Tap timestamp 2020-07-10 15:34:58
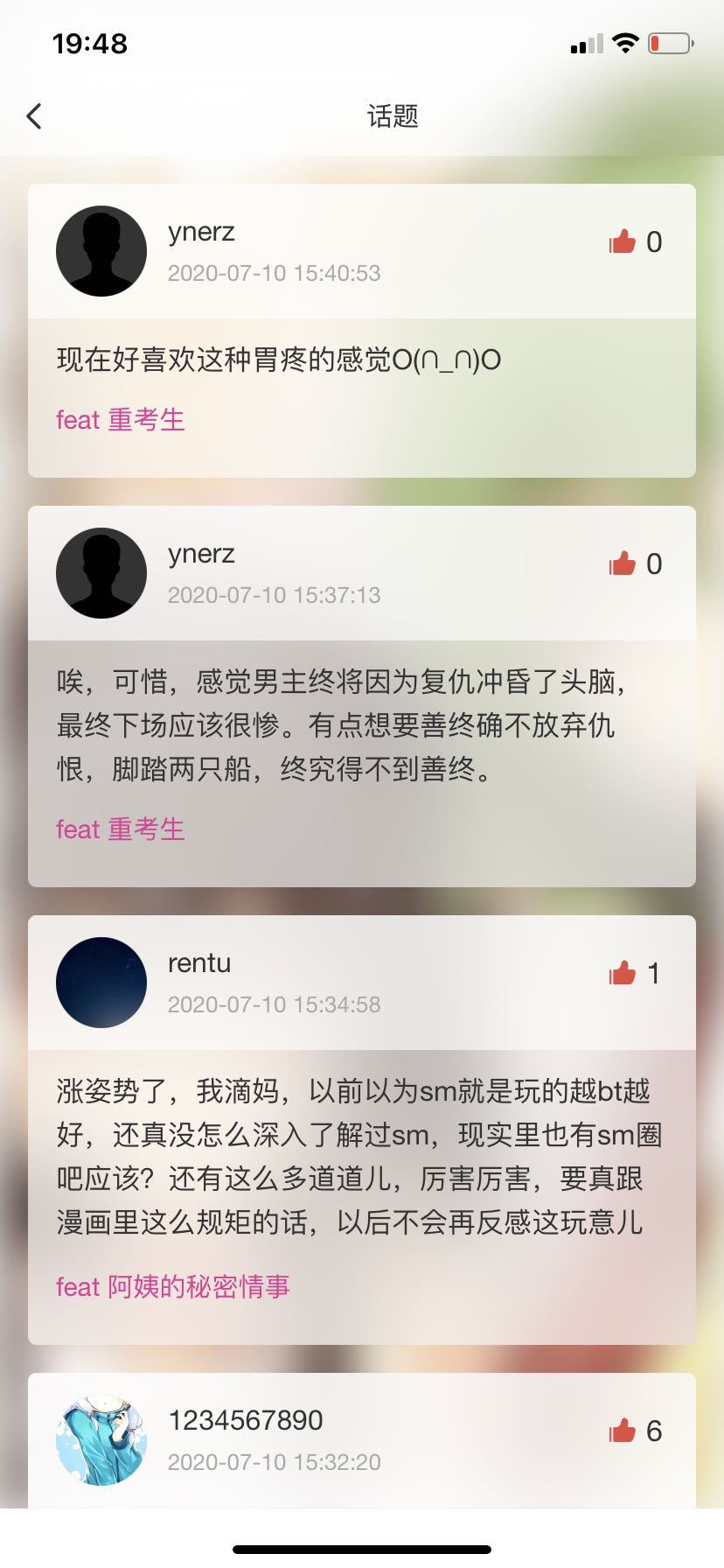The height and width of the screenshot is (1568, 724). click(275, 1004)
